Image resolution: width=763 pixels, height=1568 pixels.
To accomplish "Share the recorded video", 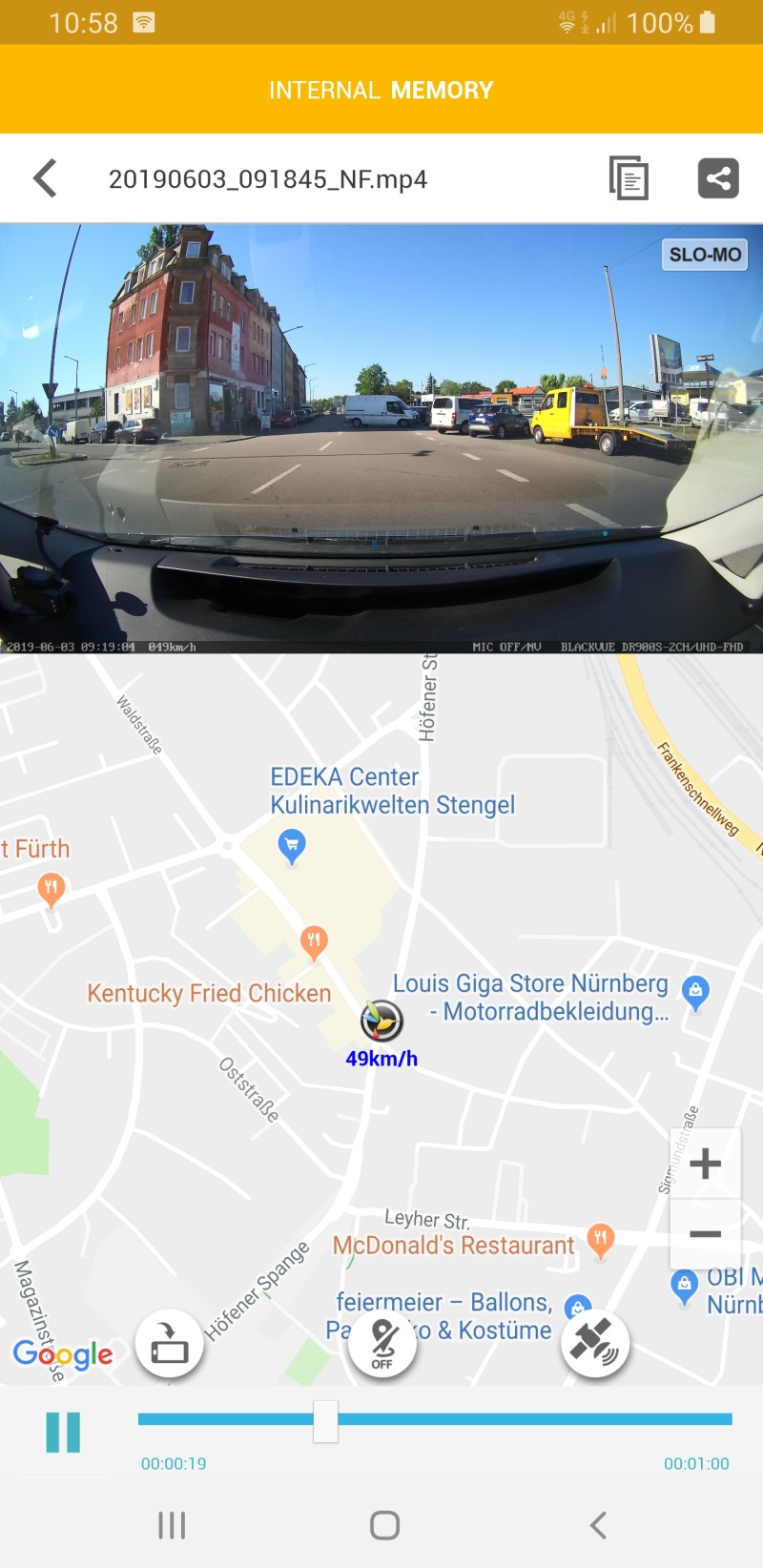I will 718,178.
